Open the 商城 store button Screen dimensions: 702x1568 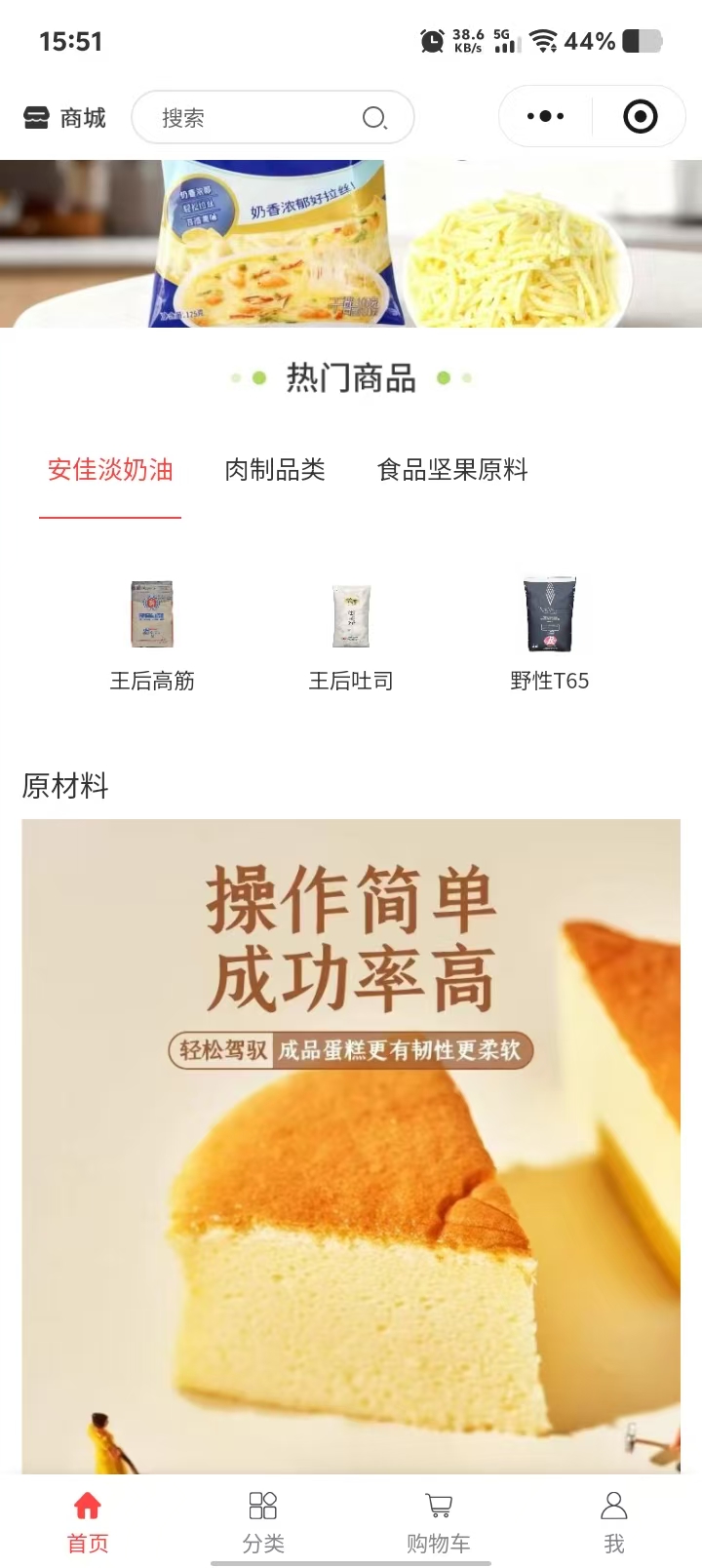pos(64,118)
